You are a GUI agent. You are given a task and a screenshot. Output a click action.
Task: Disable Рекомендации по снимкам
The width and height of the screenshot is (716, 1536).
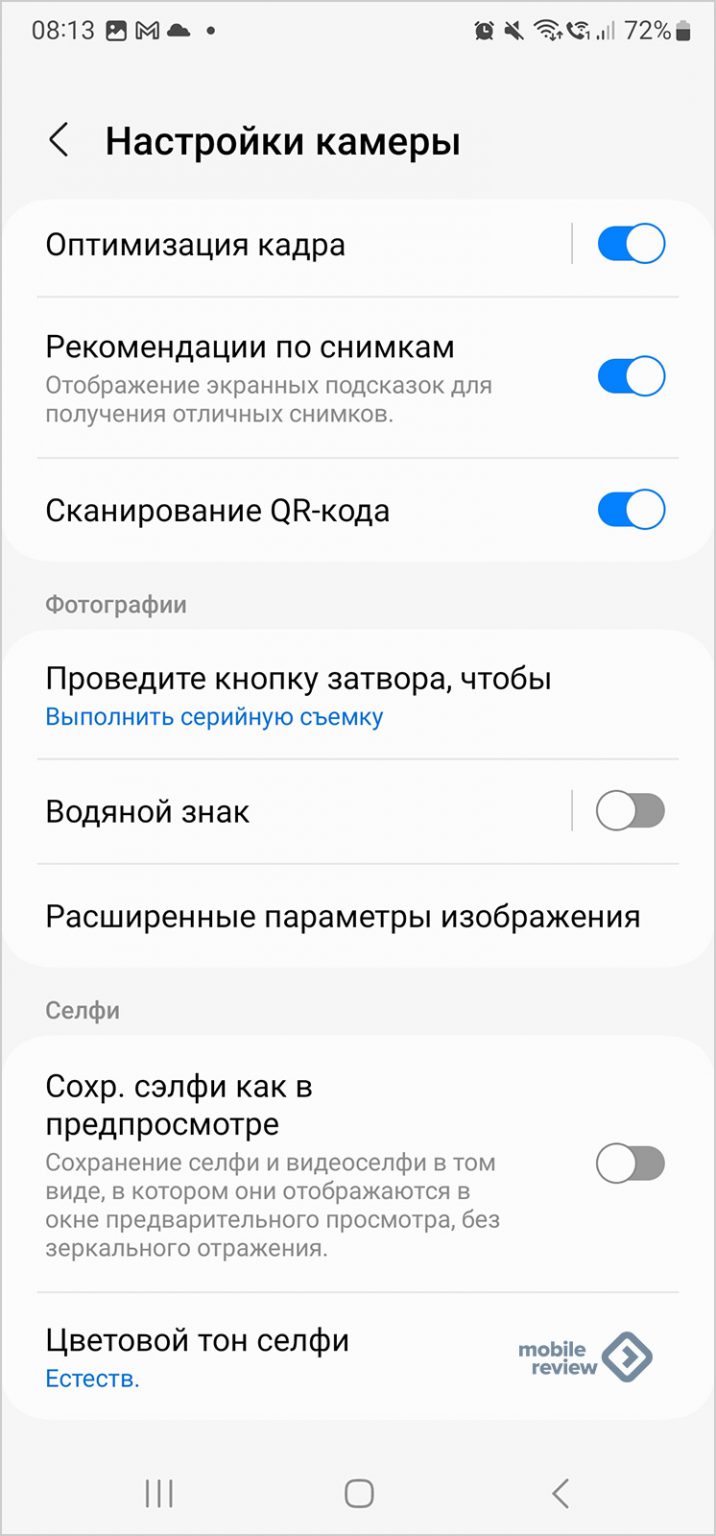tap(631, 377)
